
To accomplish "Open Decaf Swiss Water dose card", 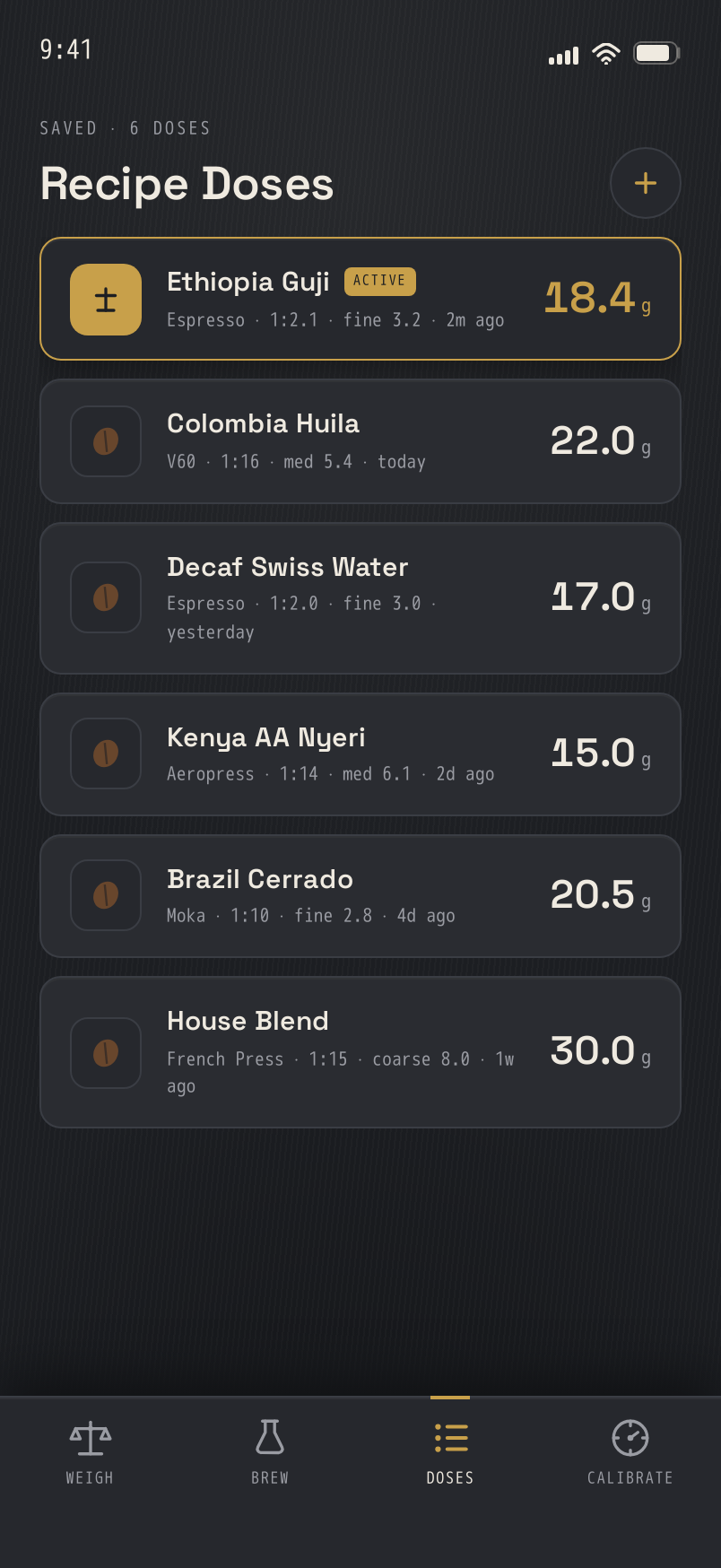I will click(x=360, y=598).
